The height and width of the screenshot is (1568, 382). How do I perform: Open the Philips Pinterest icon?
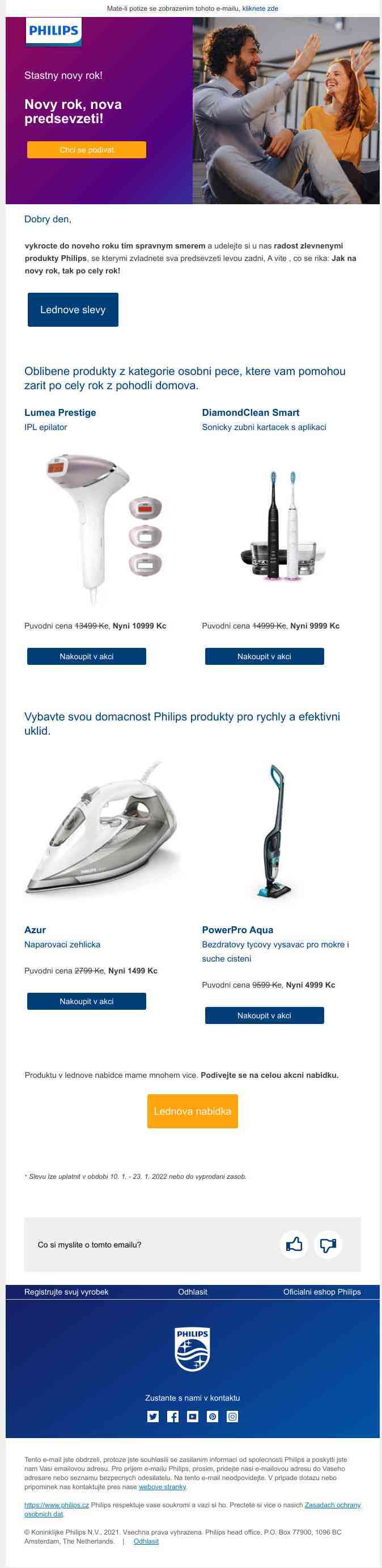click(x=213, y=1417)
